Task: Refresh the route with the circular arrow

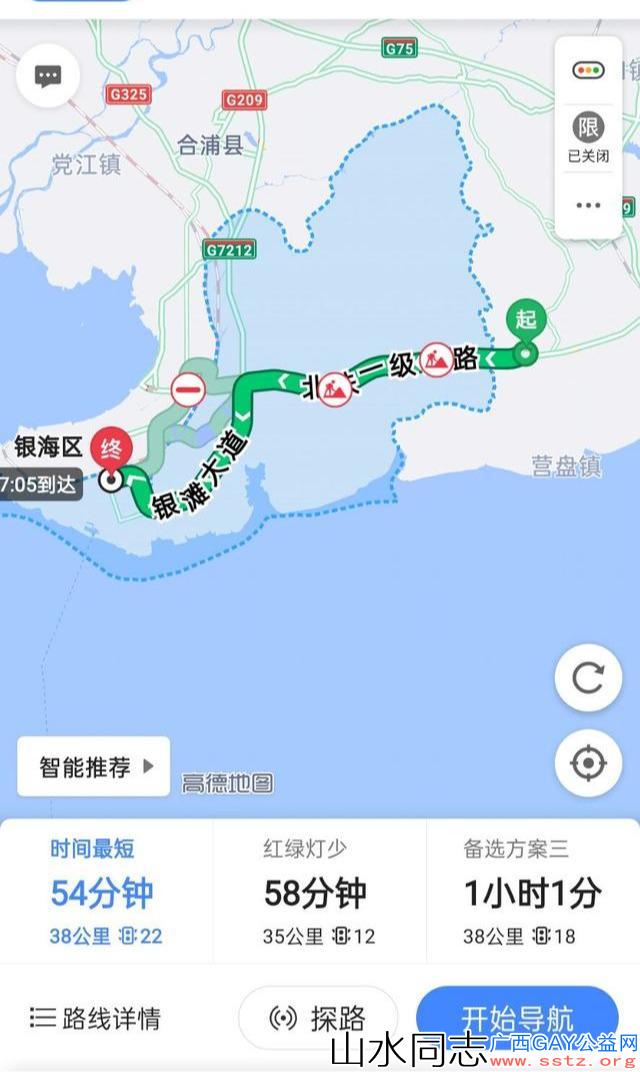Action: click(588, 678)
